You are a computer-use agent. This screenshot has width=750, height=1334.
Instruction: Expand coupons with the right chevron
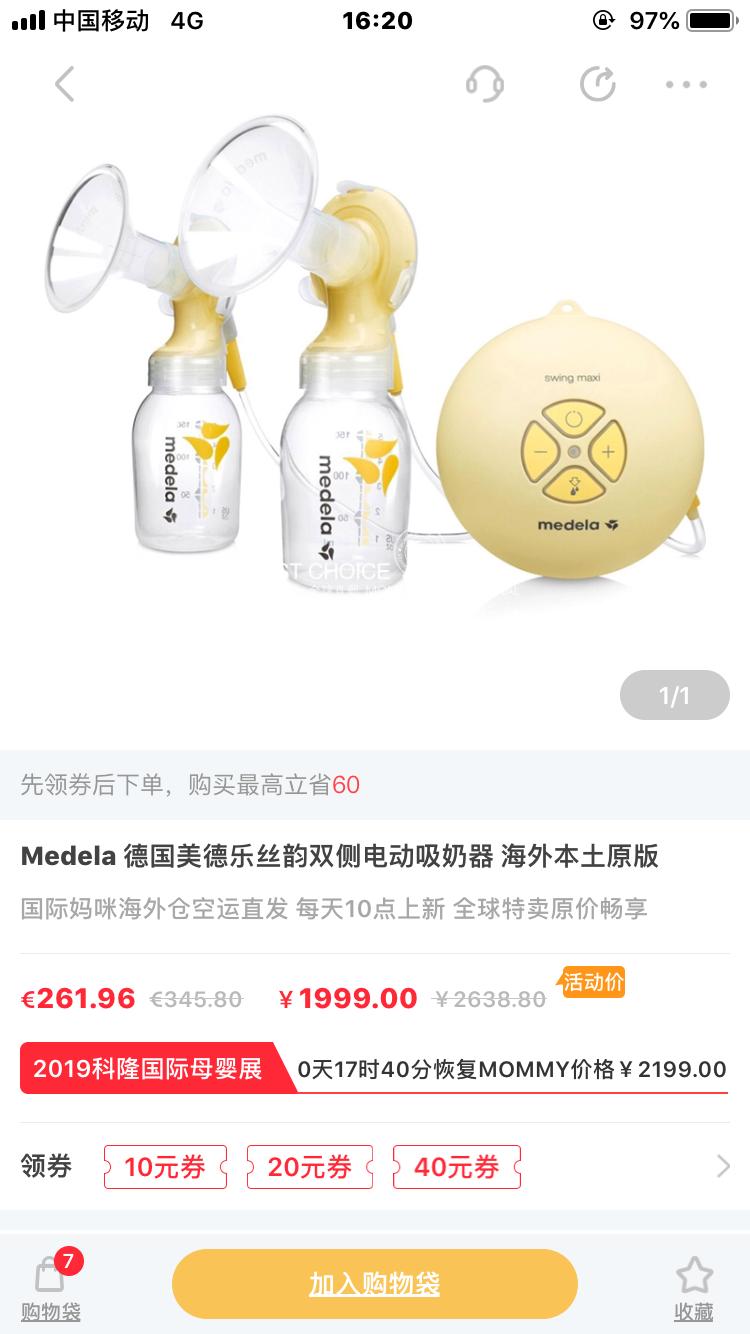tap(722, 1165)
